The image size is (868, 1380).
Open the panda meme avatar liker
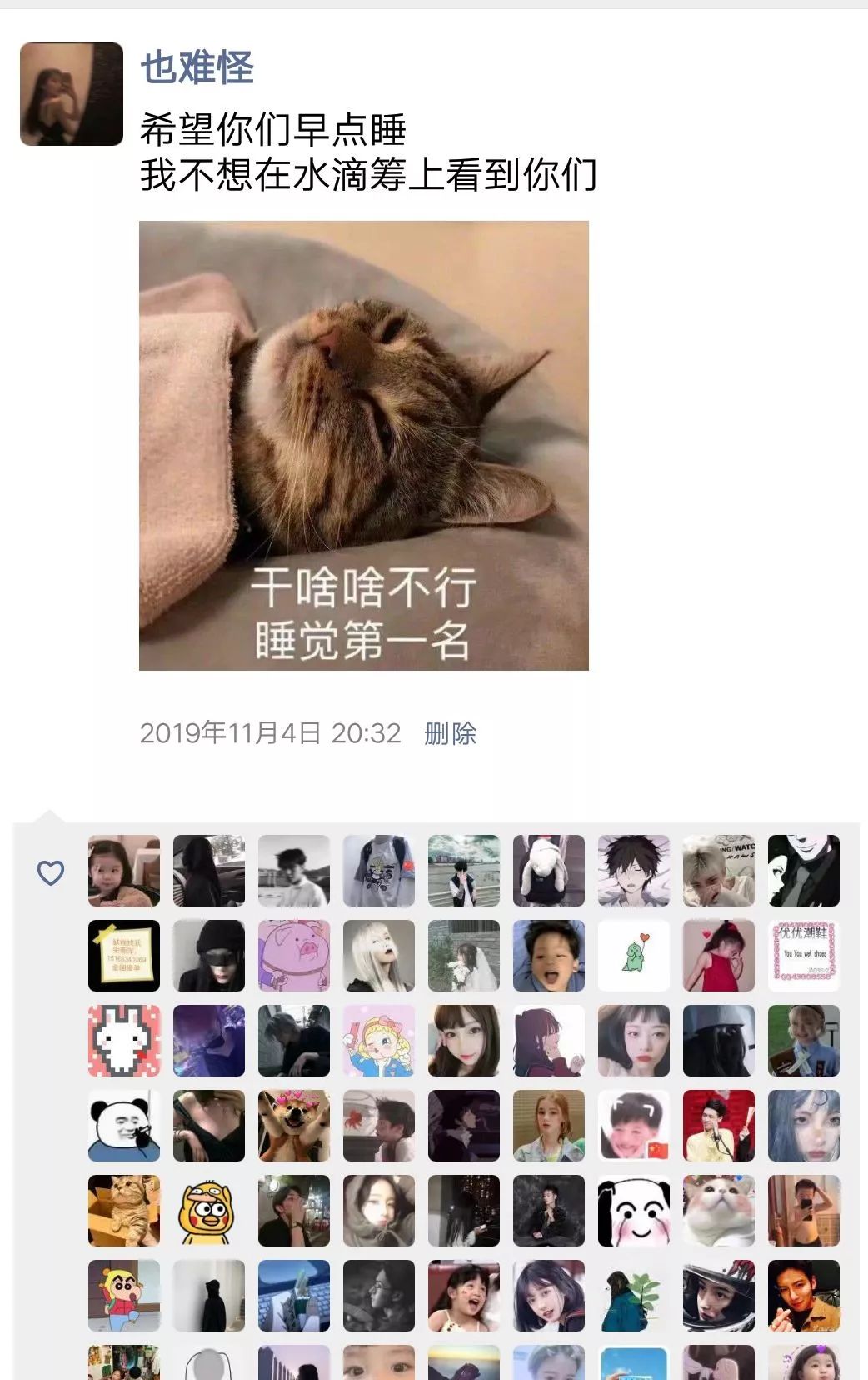point(124,1126)
